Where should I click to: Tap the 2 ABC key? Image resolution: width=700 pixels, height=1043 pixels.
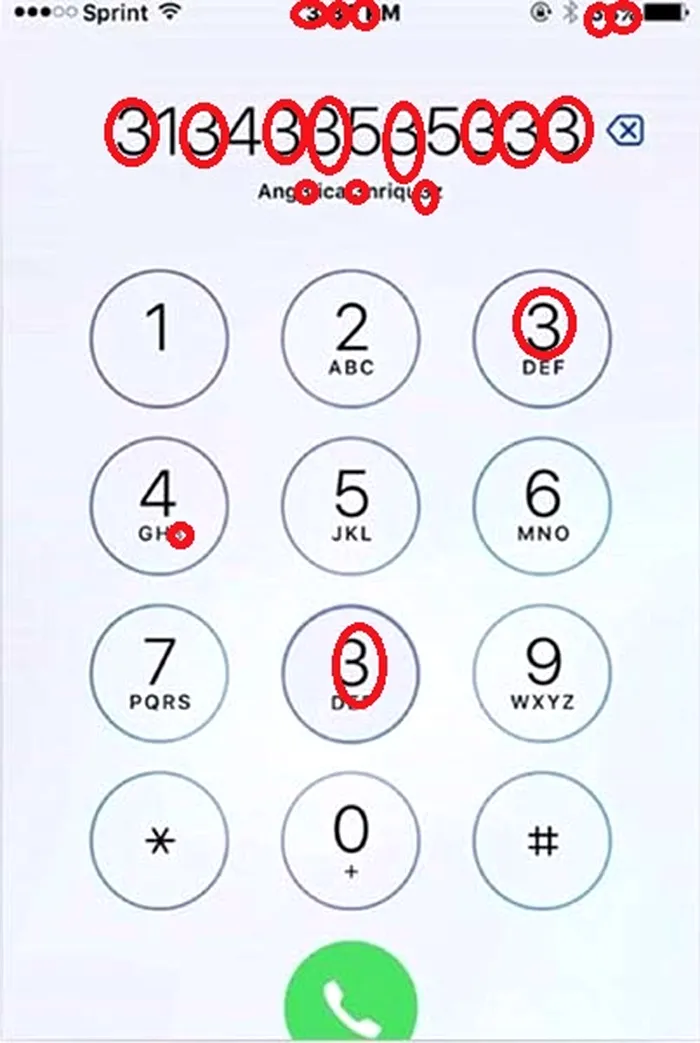click(350, 338)
